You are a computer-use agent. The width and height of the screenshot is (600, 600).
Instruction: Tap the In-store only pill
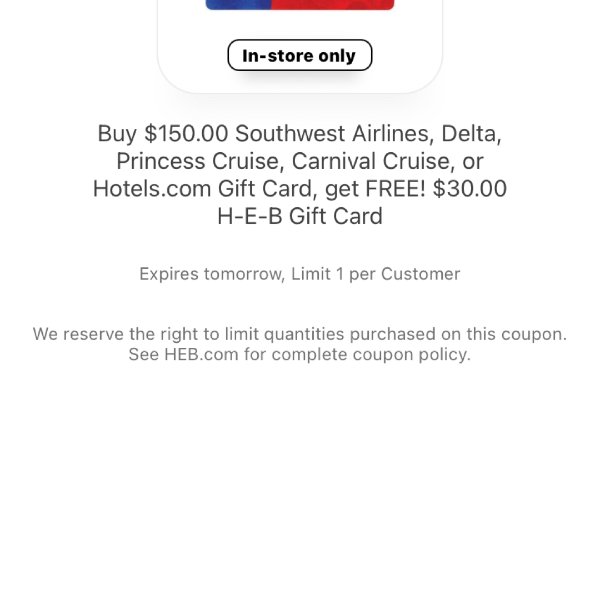click(x=299, y=56)
